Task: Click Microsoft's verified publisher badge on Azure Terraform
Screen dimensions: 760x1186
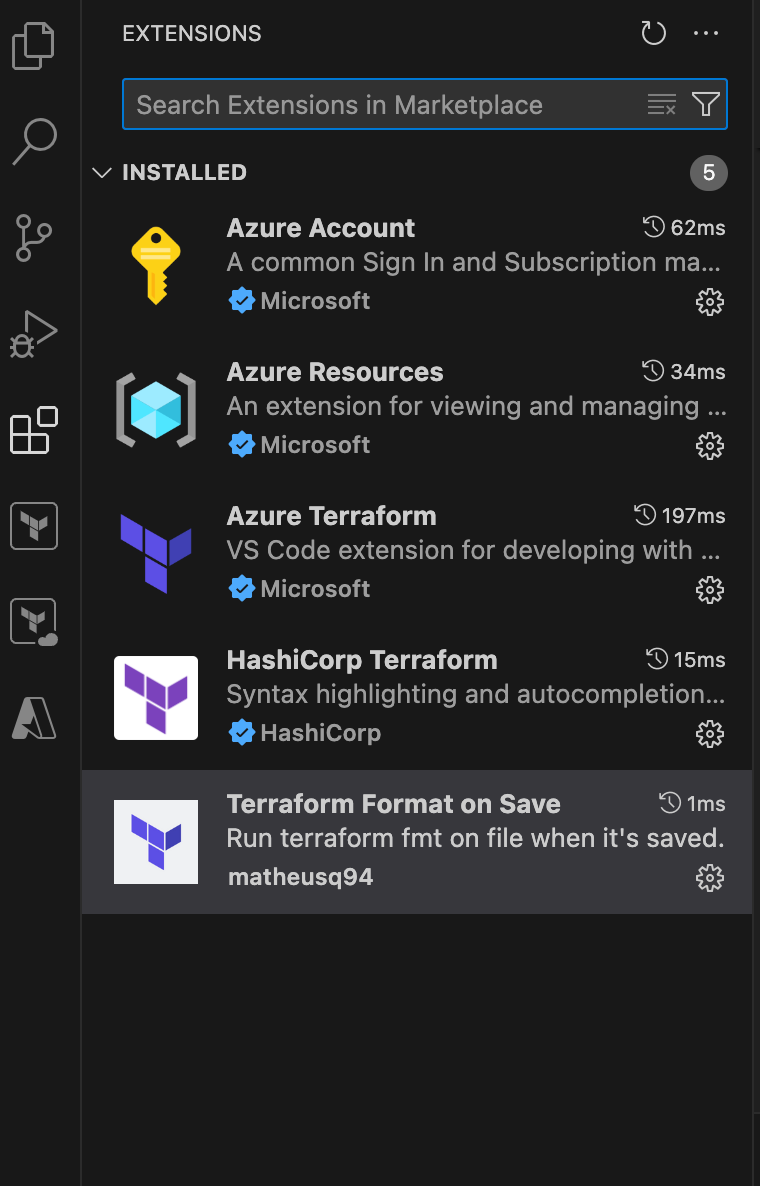Action: click(242, 588)
